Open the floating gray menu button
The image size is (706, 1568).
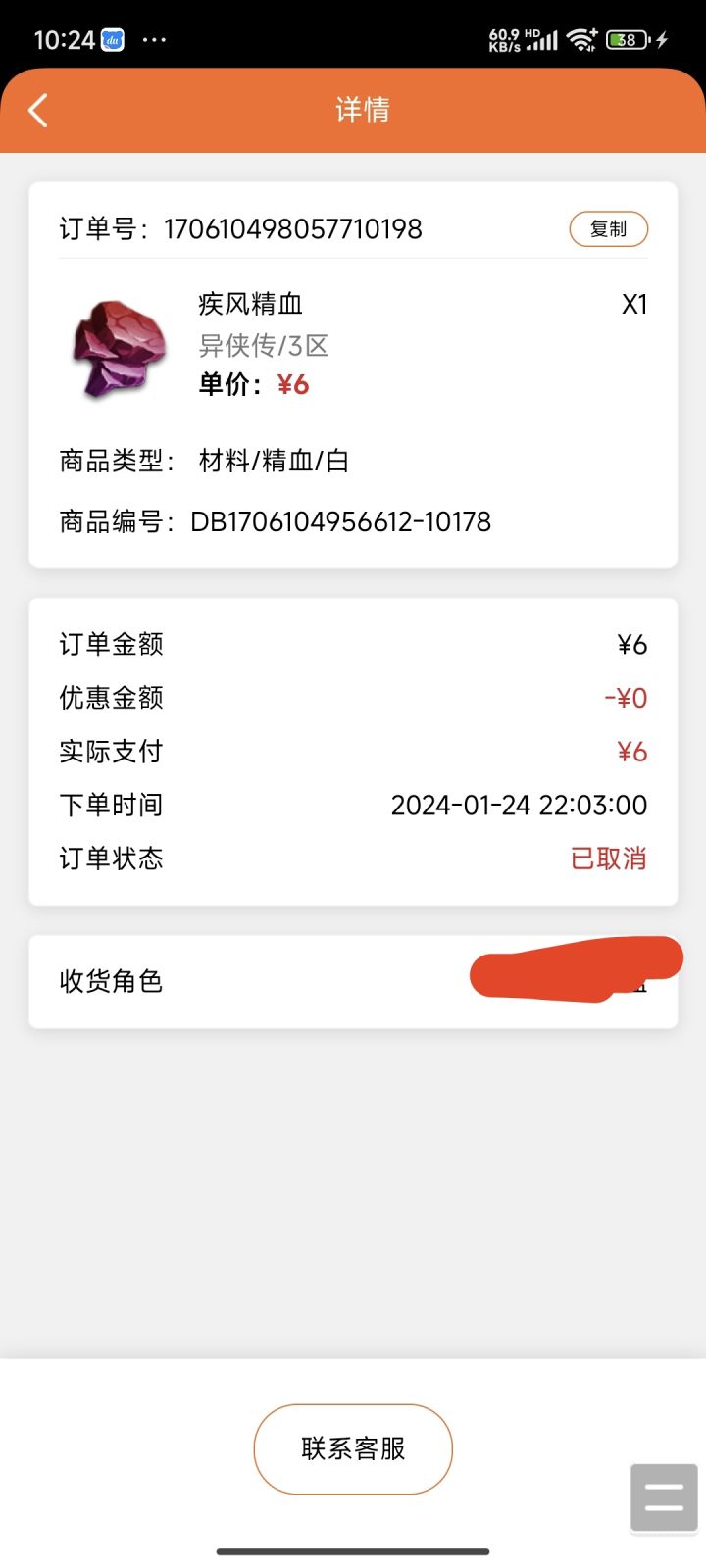click(x=664, y=1497)
